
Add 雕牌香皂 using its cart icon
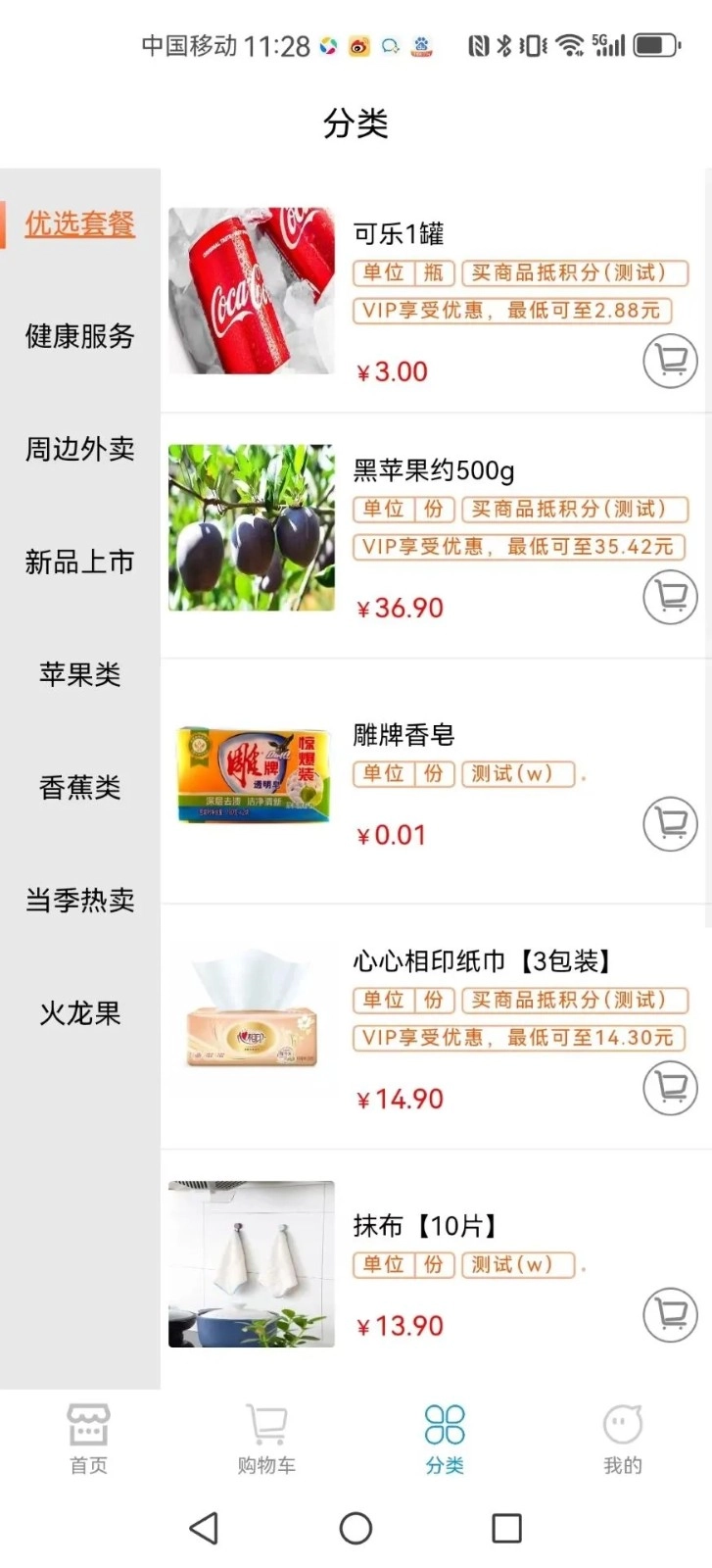tap(670, 824)
